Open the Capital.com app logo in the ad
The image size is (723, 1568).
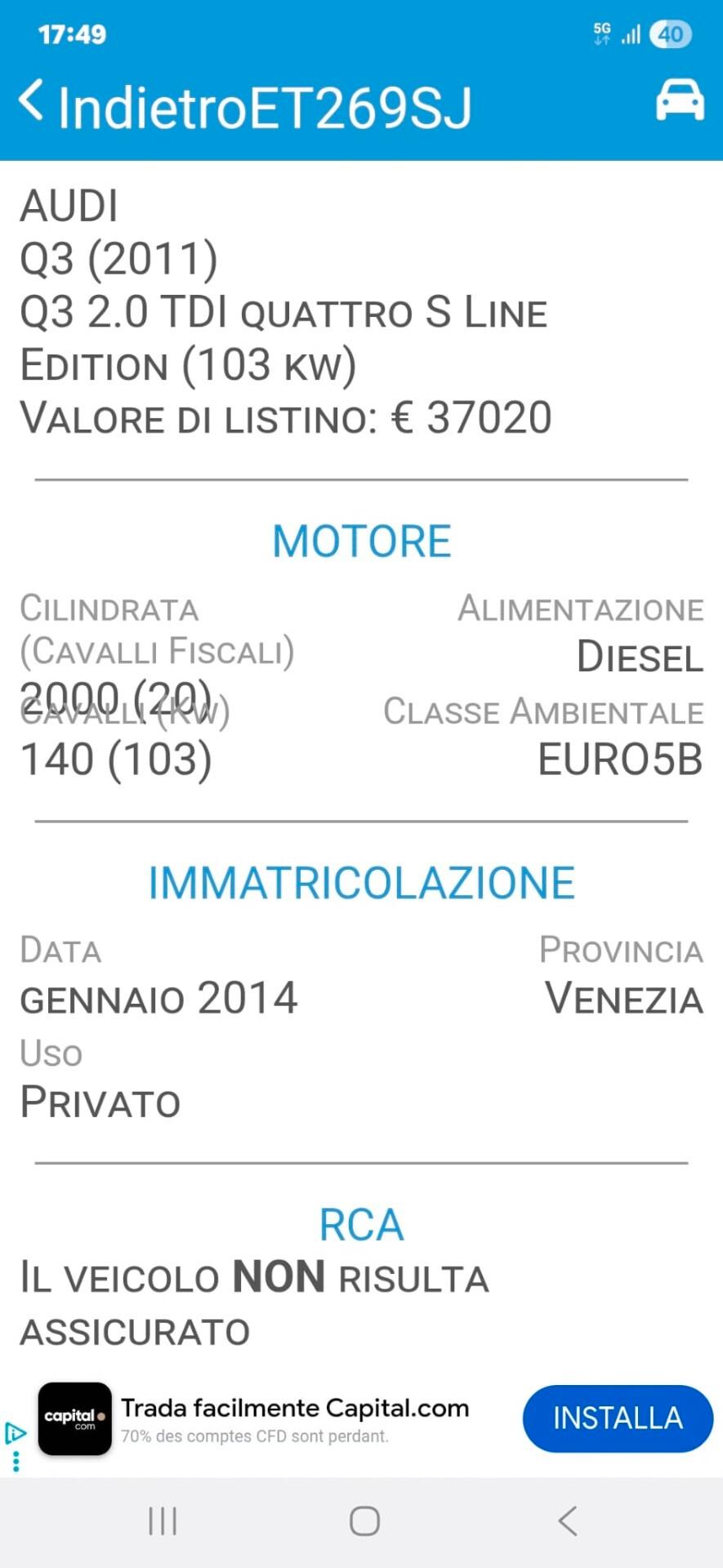point(74,1419)
